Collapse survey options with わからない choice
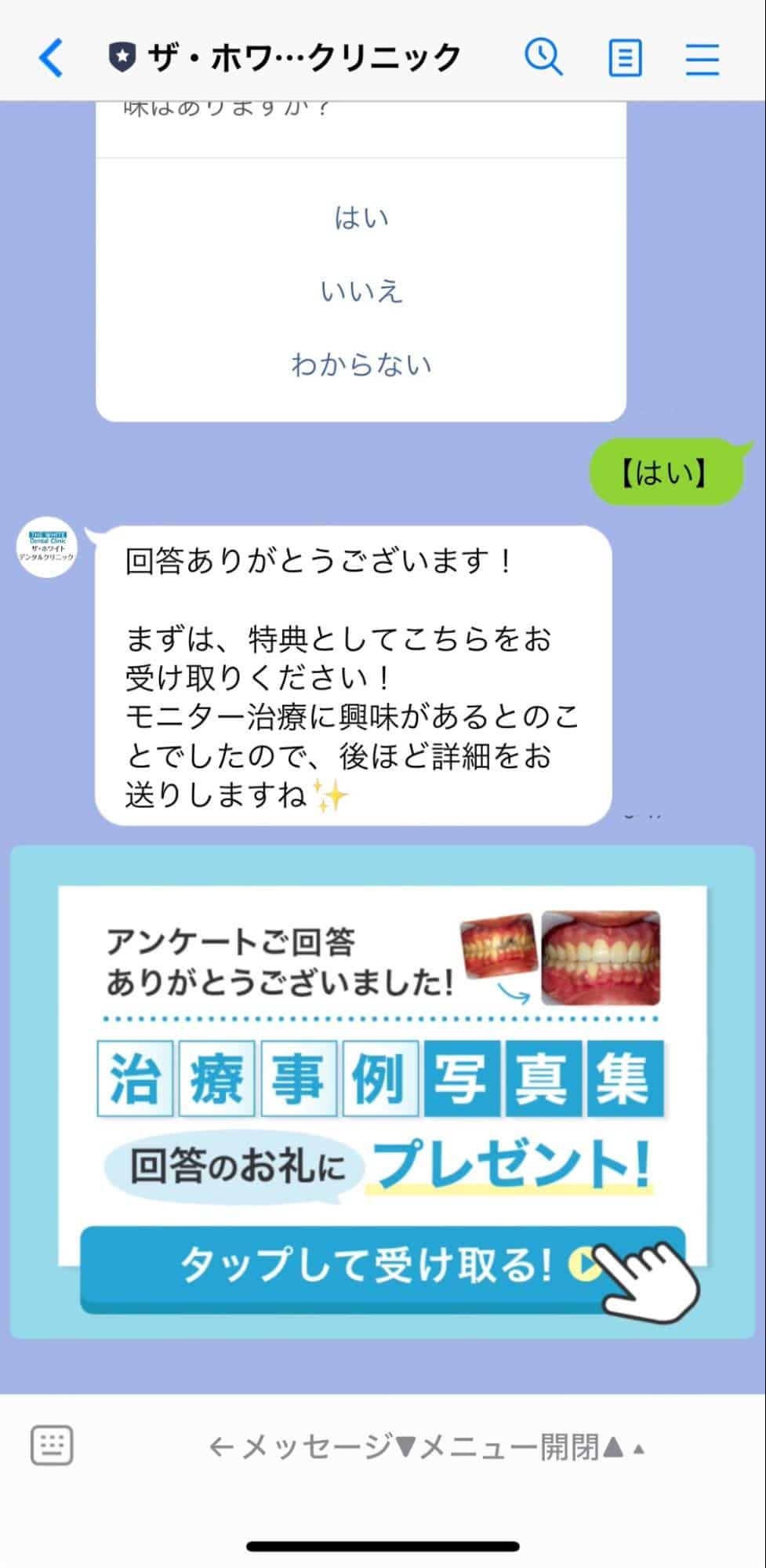 361,363
